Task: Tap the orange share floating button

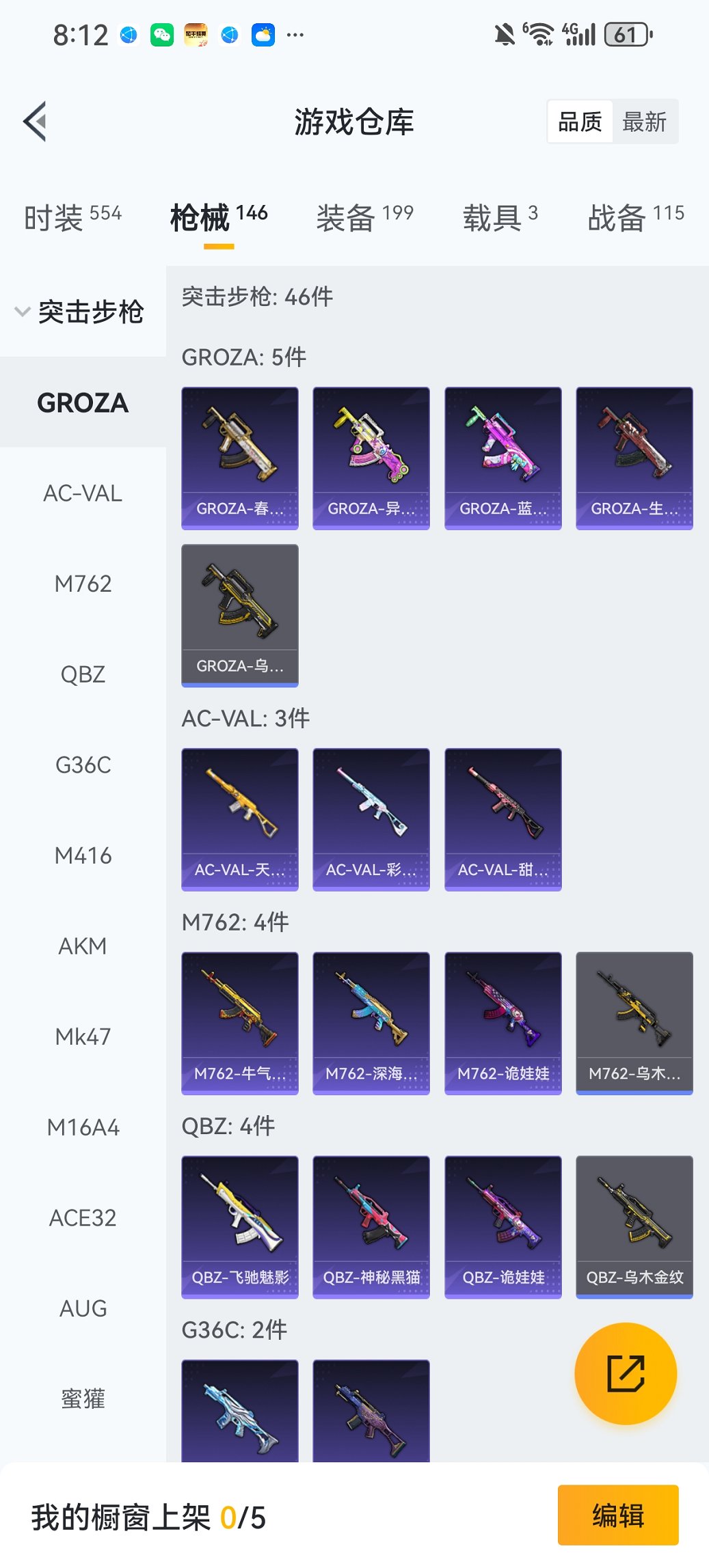Action: point(626,1373)
